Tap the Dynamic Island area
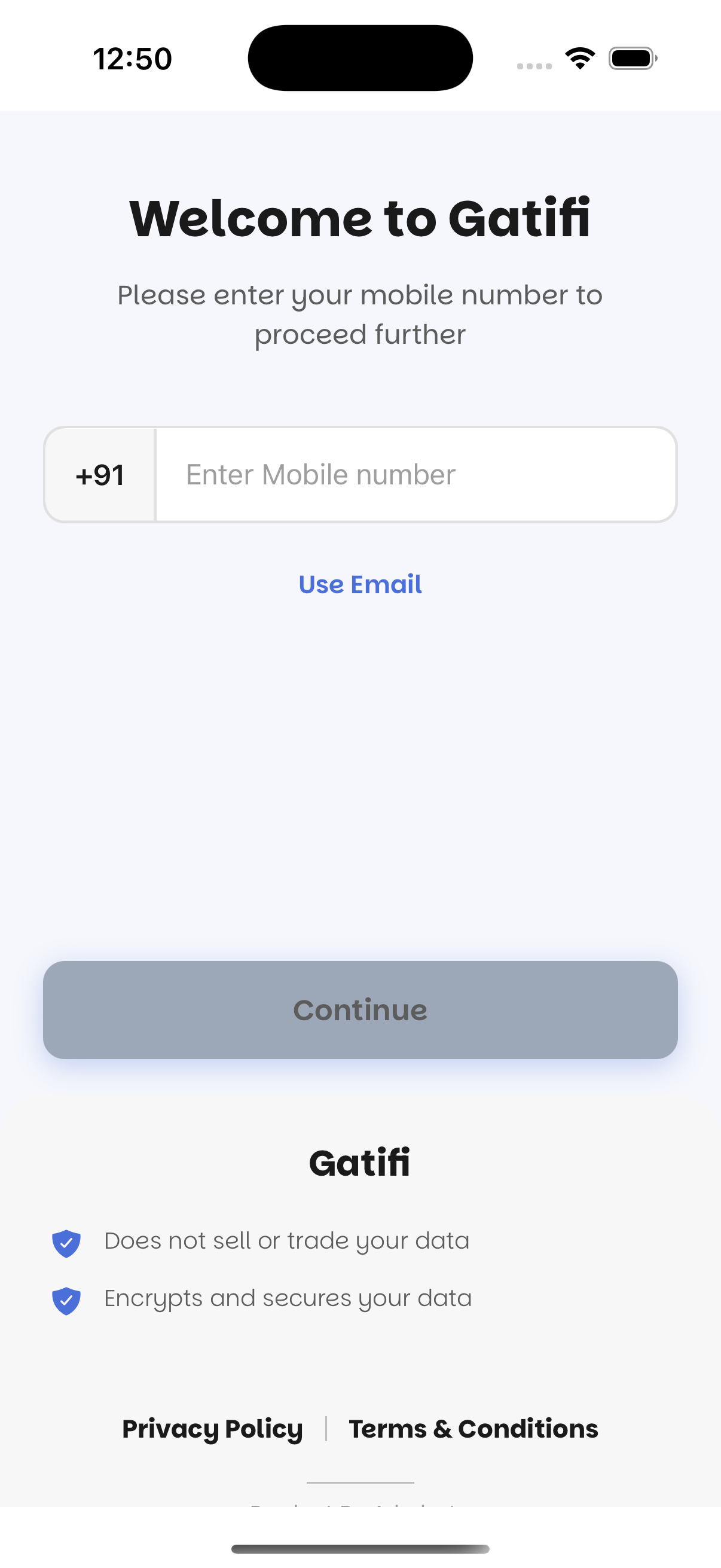Viewport: 721px width, 1568px height. coord(360,58)
